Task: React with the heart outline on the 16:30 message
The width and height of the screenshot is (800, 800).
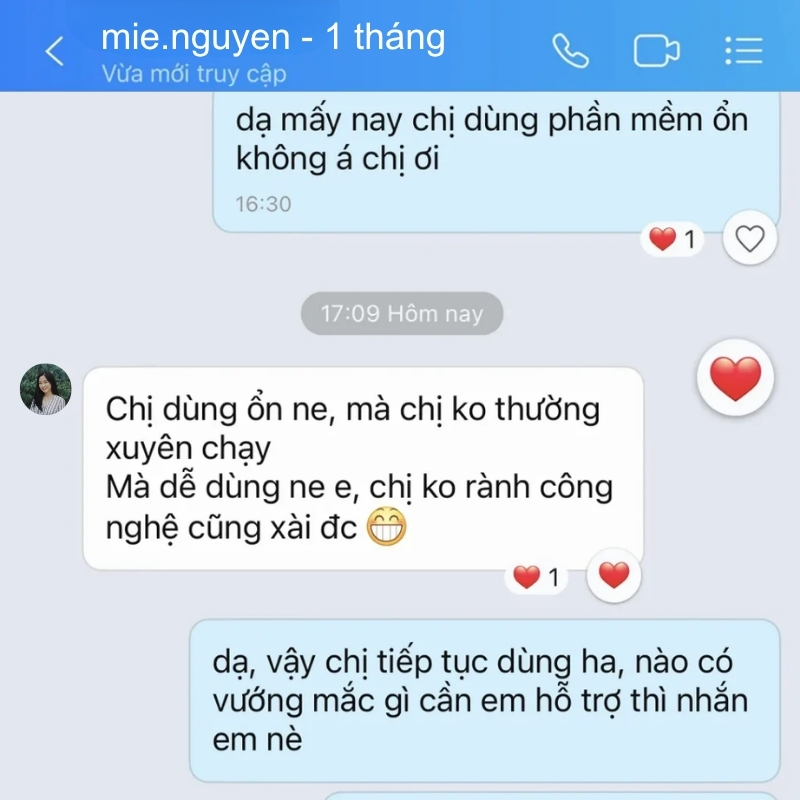Action: [x=749, y=239]
